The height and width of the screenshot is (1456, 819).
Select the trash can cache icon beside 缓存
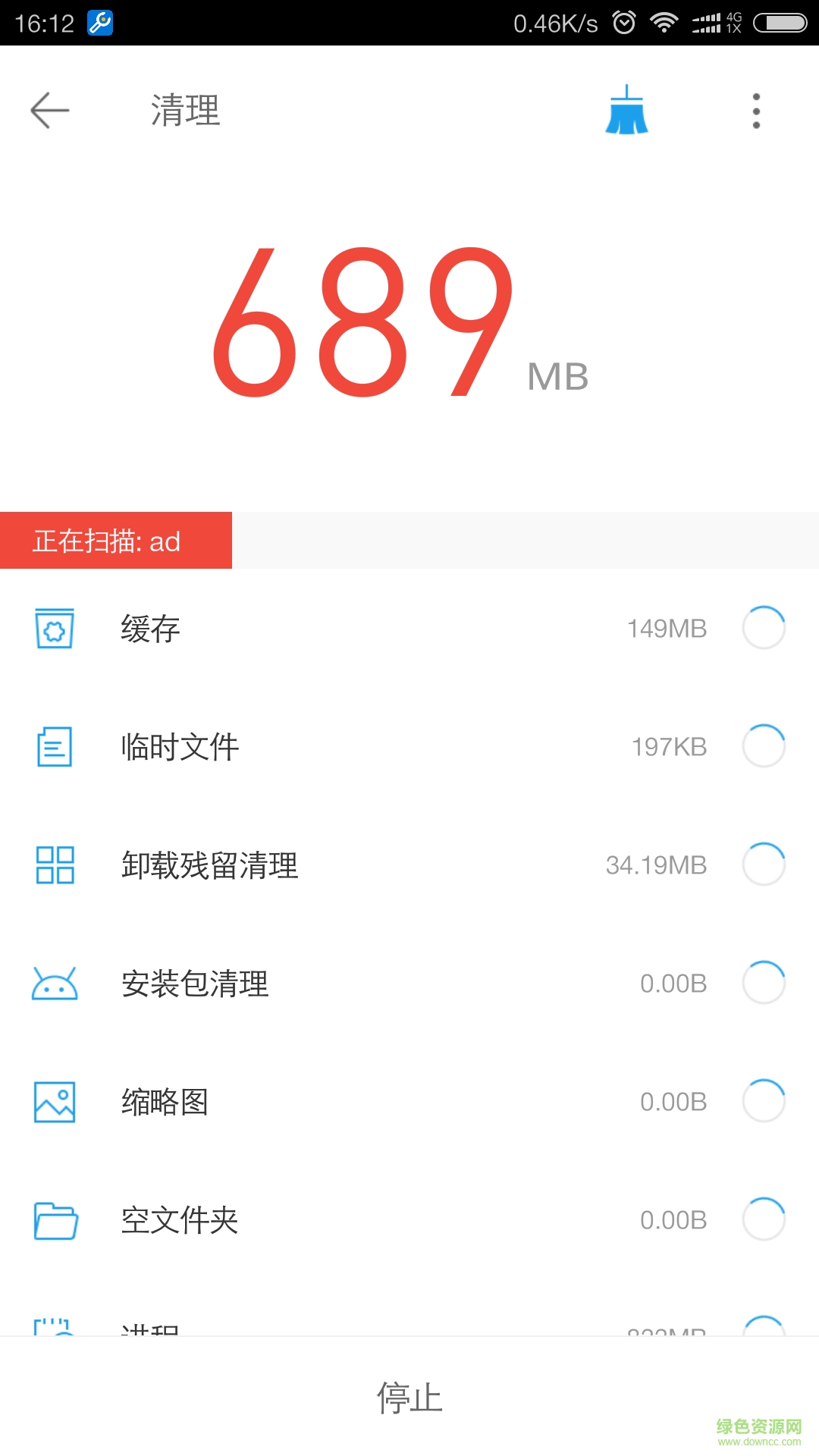[x=54, y=628]
